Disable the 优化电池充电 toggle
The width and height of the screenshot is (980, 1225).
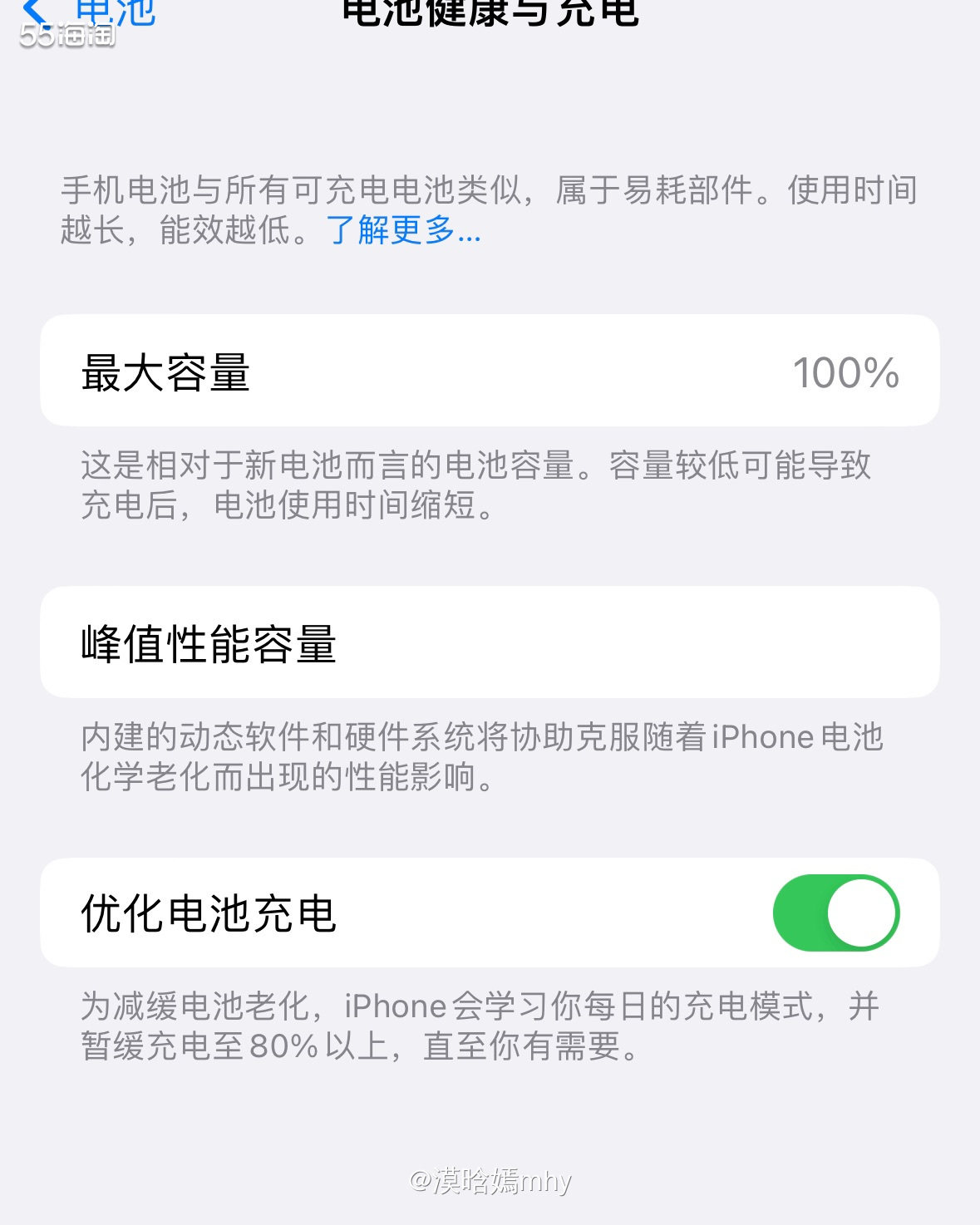point(835,913)
